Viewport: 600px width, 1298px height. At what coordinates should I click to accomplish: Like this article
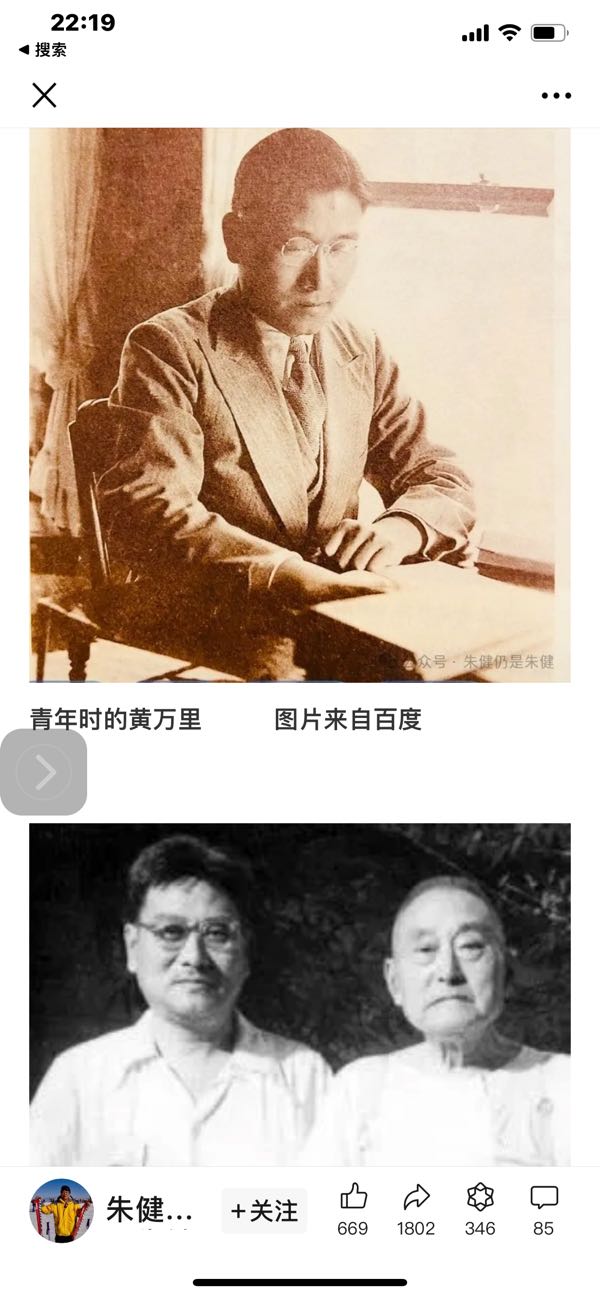pos(353,1209)
